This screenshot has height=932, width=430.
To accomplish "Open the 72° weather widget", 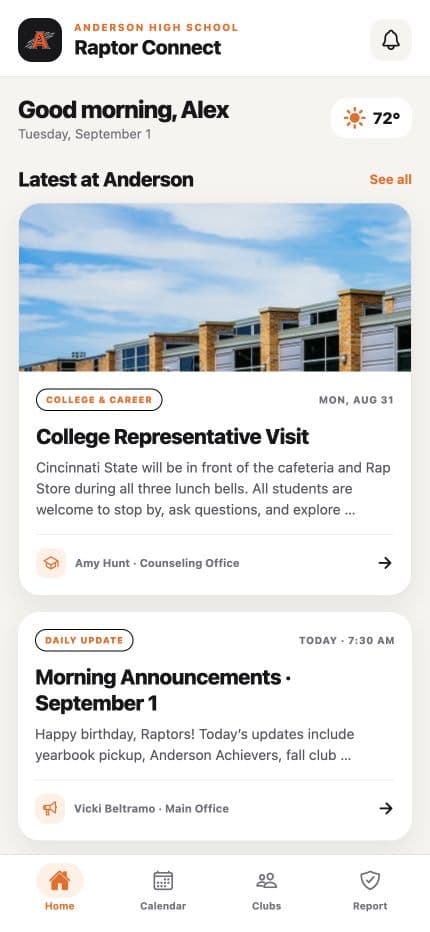I will [371, 118].
